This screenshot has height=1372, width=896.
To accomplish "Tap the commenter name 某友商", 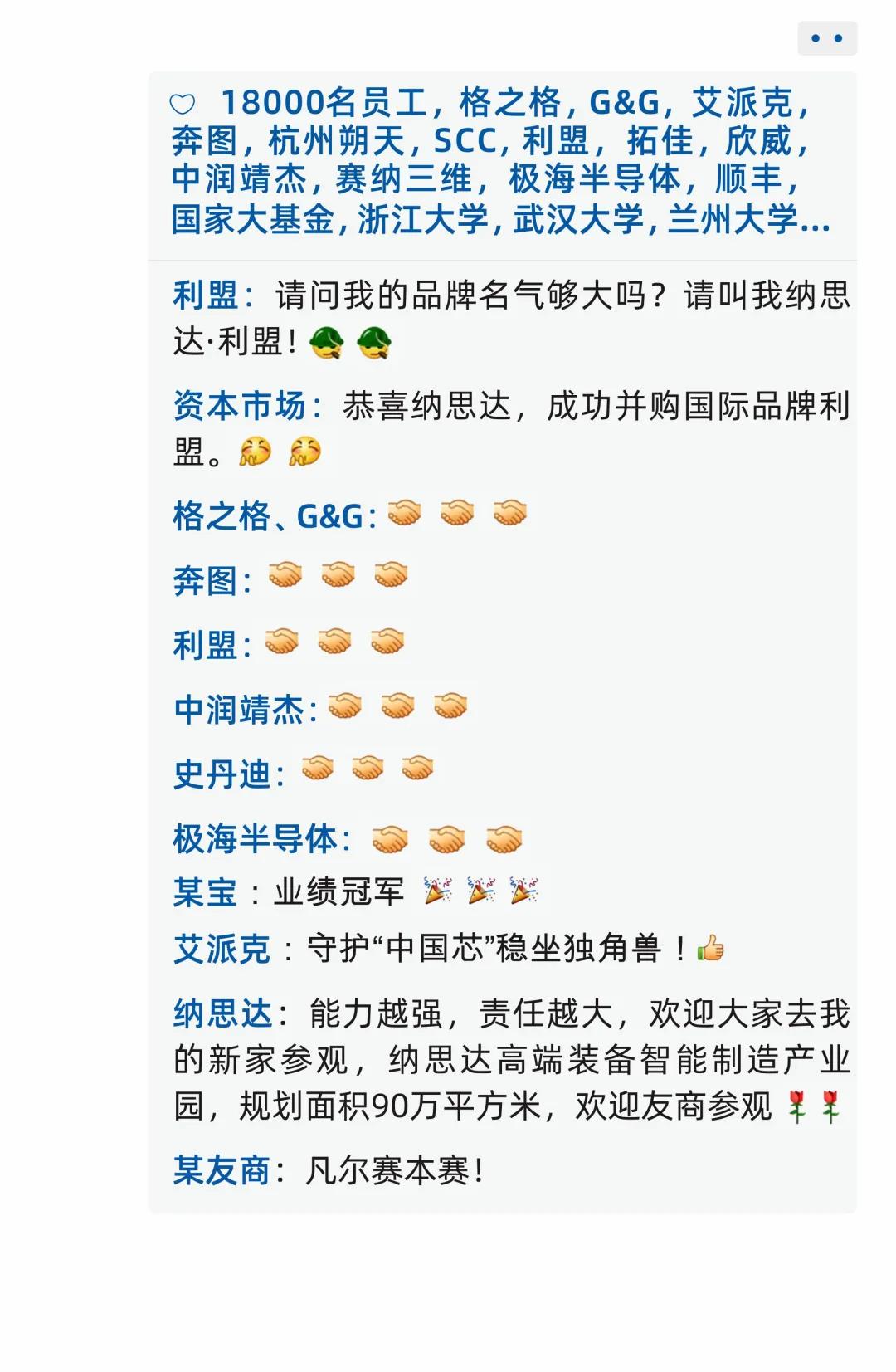I will click(221, 1171).
